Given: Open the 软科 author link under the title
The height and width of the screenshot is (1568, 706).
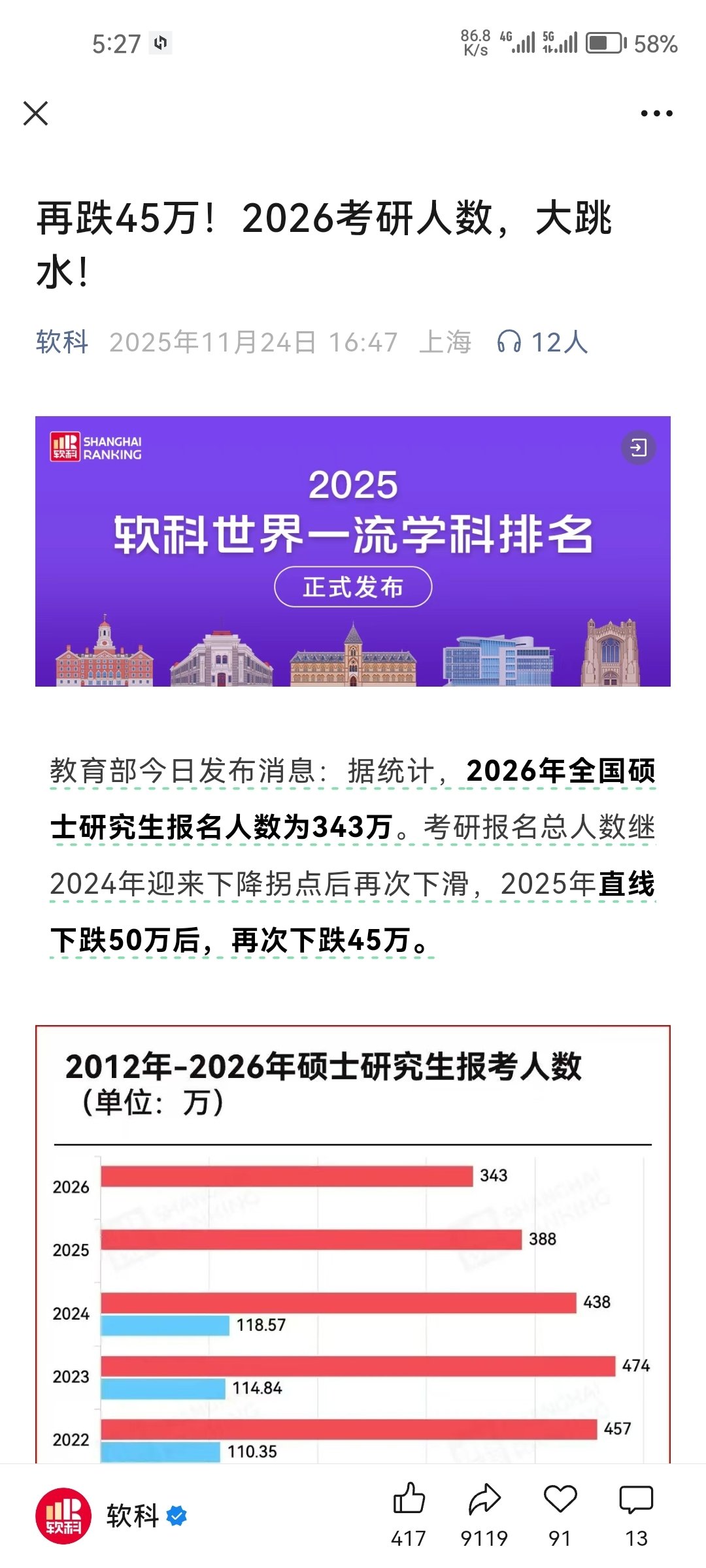Looking at the screenshot, I should 62,342.
